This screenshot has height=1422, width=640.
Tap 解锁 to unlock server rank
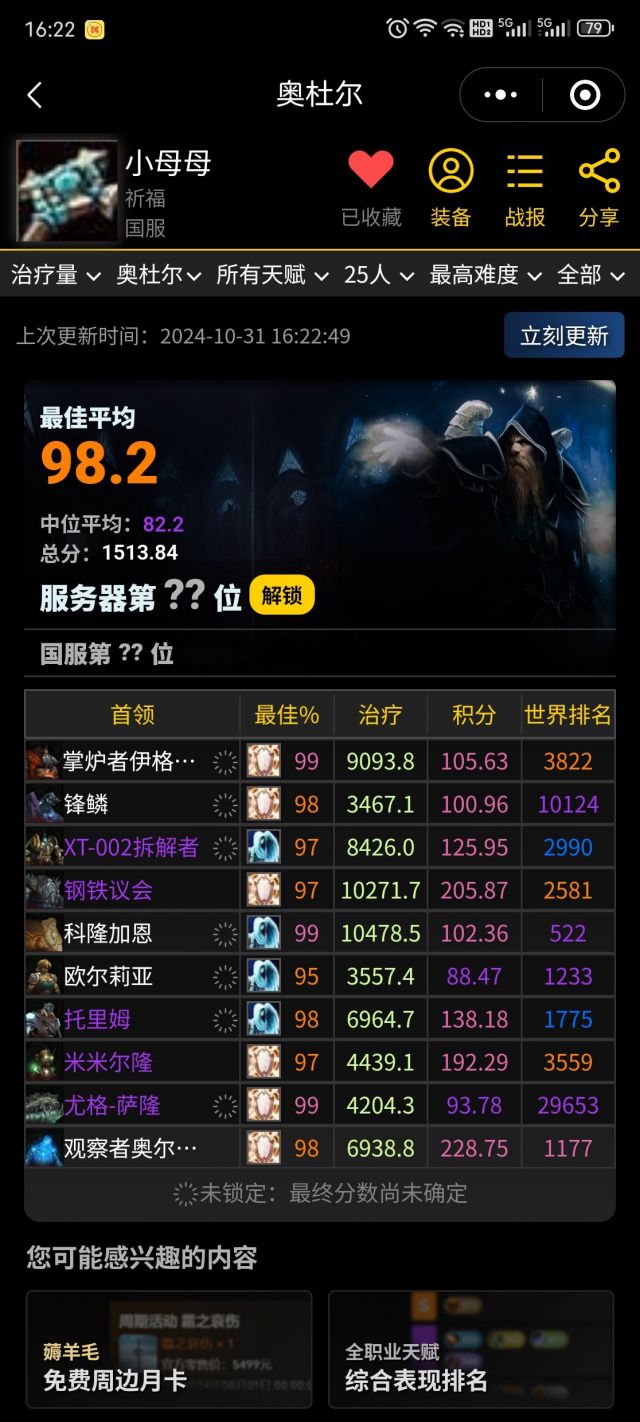coord(282,596)
